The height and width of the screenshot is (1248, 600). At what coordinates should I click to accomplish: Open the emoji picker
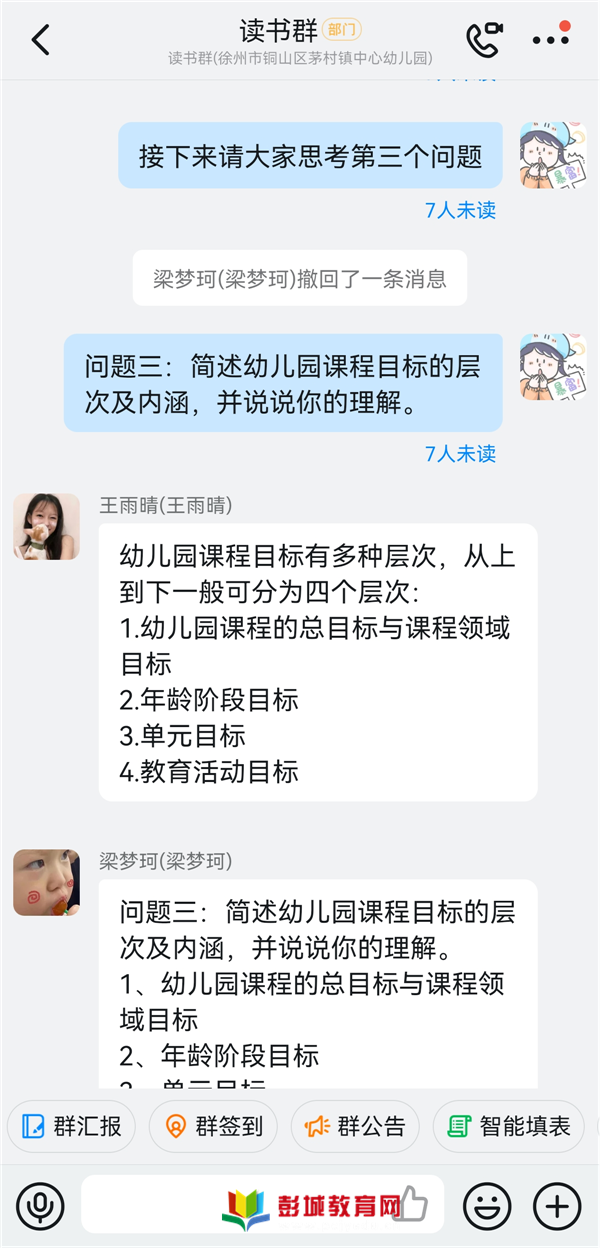tap(487, 1206)
